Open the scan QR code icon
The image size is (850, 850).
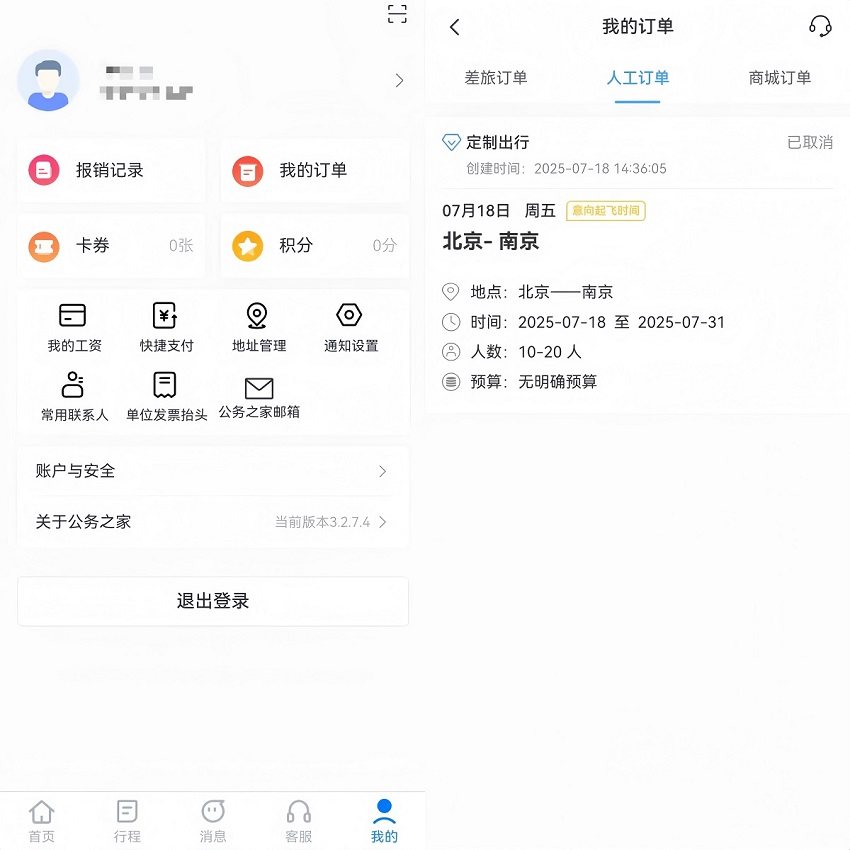[397, 14]
